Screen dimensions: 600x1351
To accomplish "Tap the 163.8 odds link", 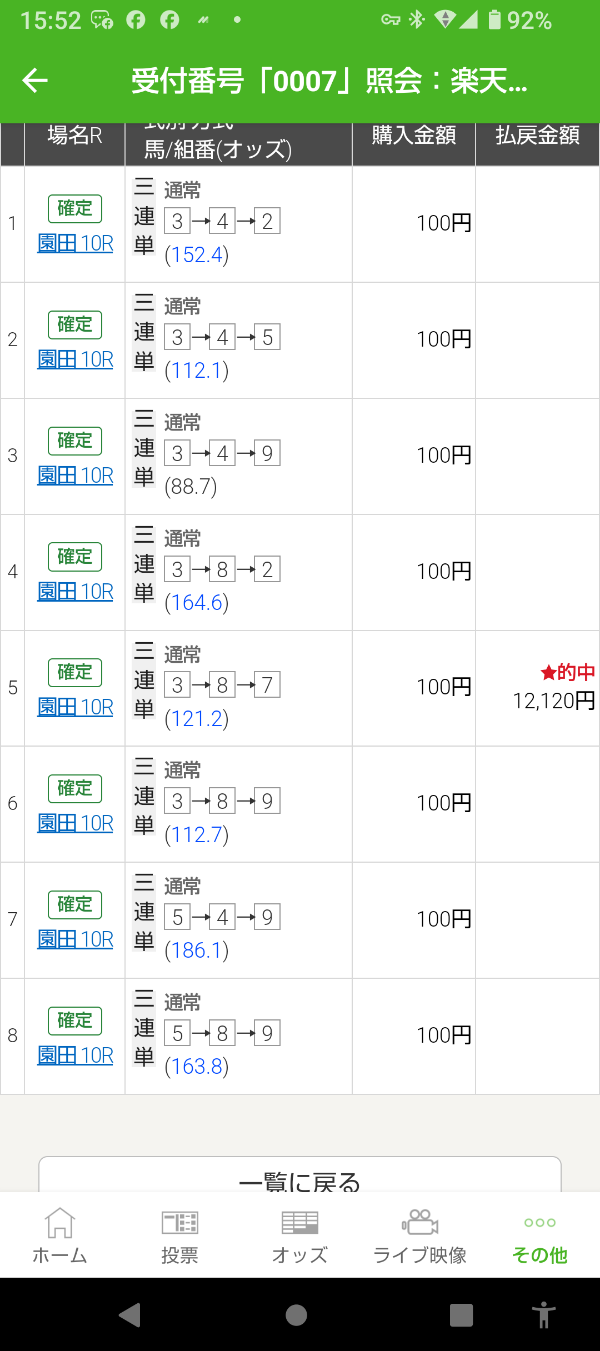I will (196, 1067).
